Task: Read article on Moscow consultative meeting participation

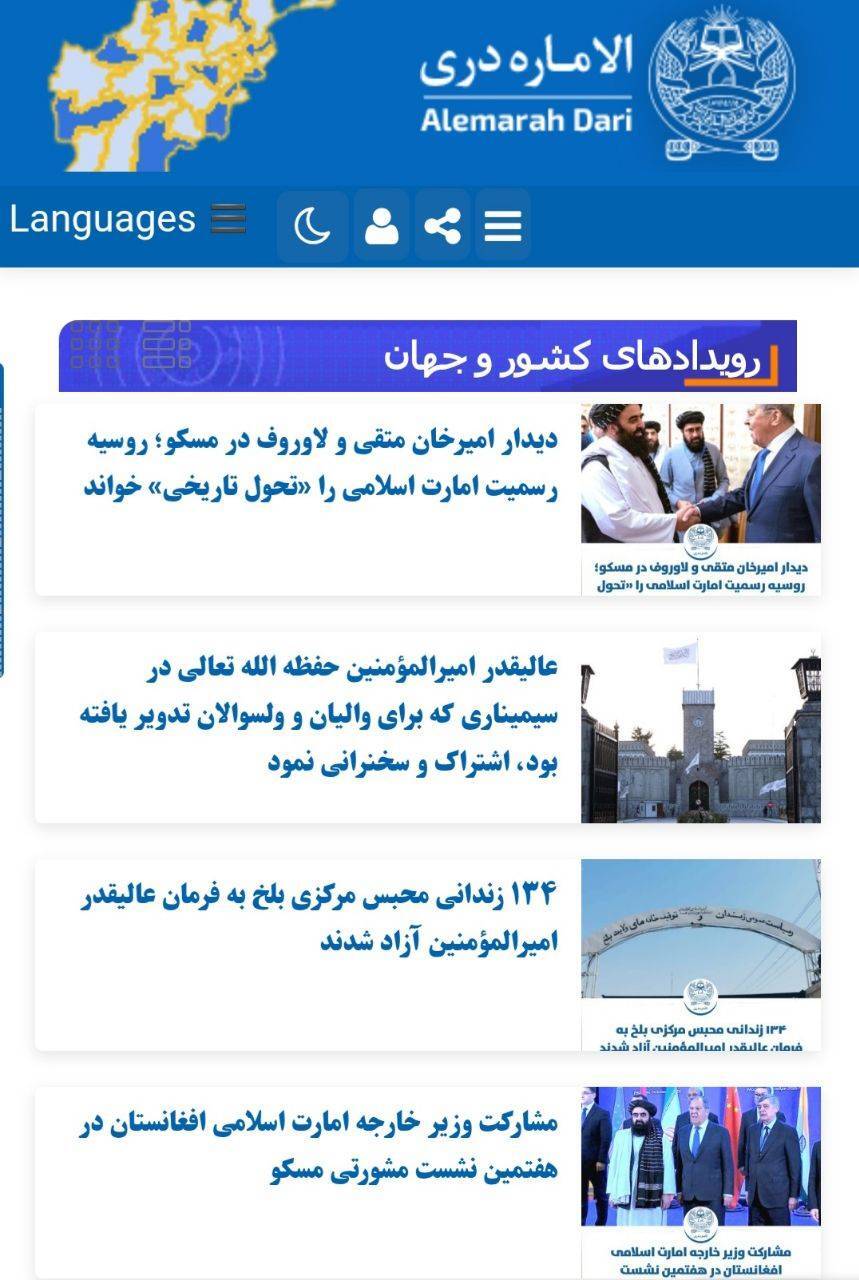Action: point(318,1146)
